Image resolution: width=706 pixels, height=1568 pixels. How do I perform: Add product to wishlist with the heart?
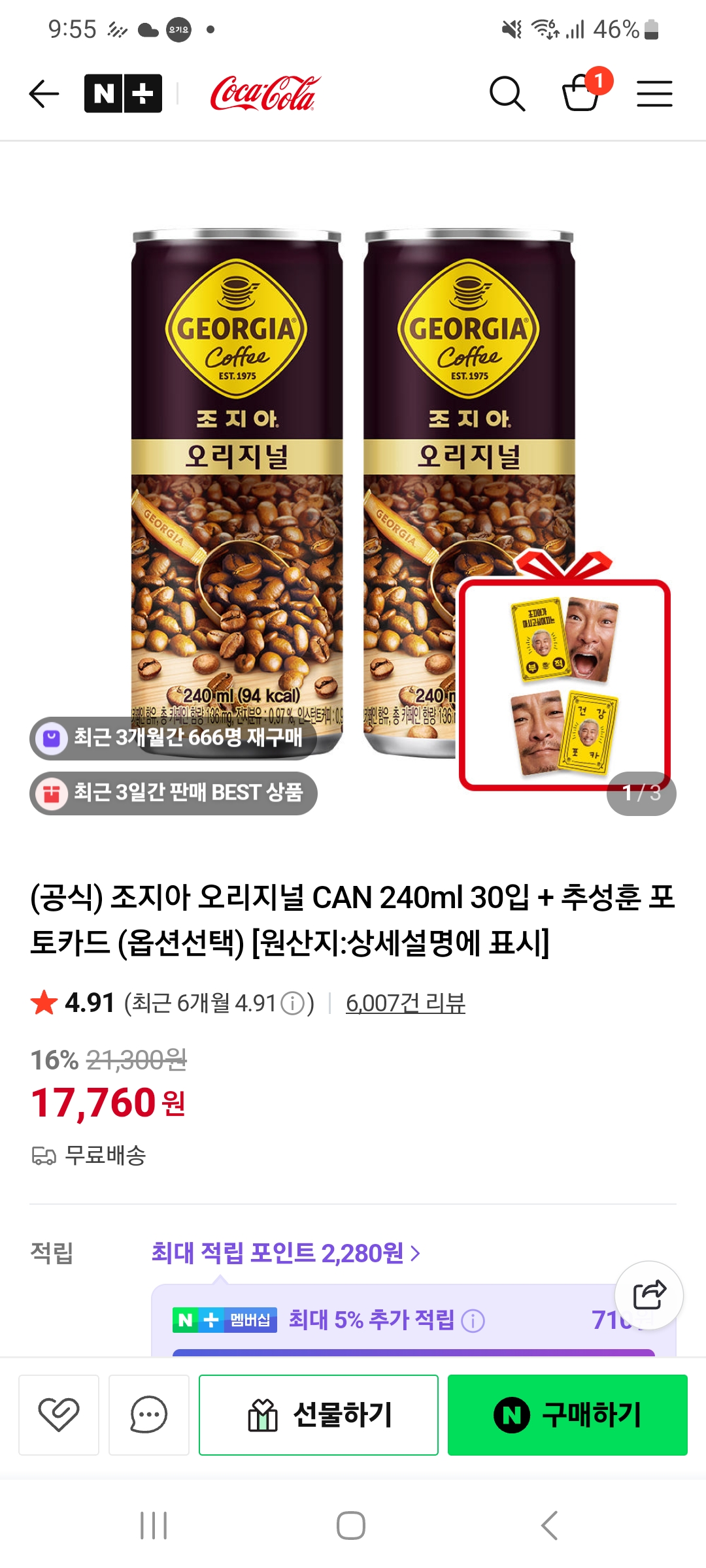click(59, 1414)
